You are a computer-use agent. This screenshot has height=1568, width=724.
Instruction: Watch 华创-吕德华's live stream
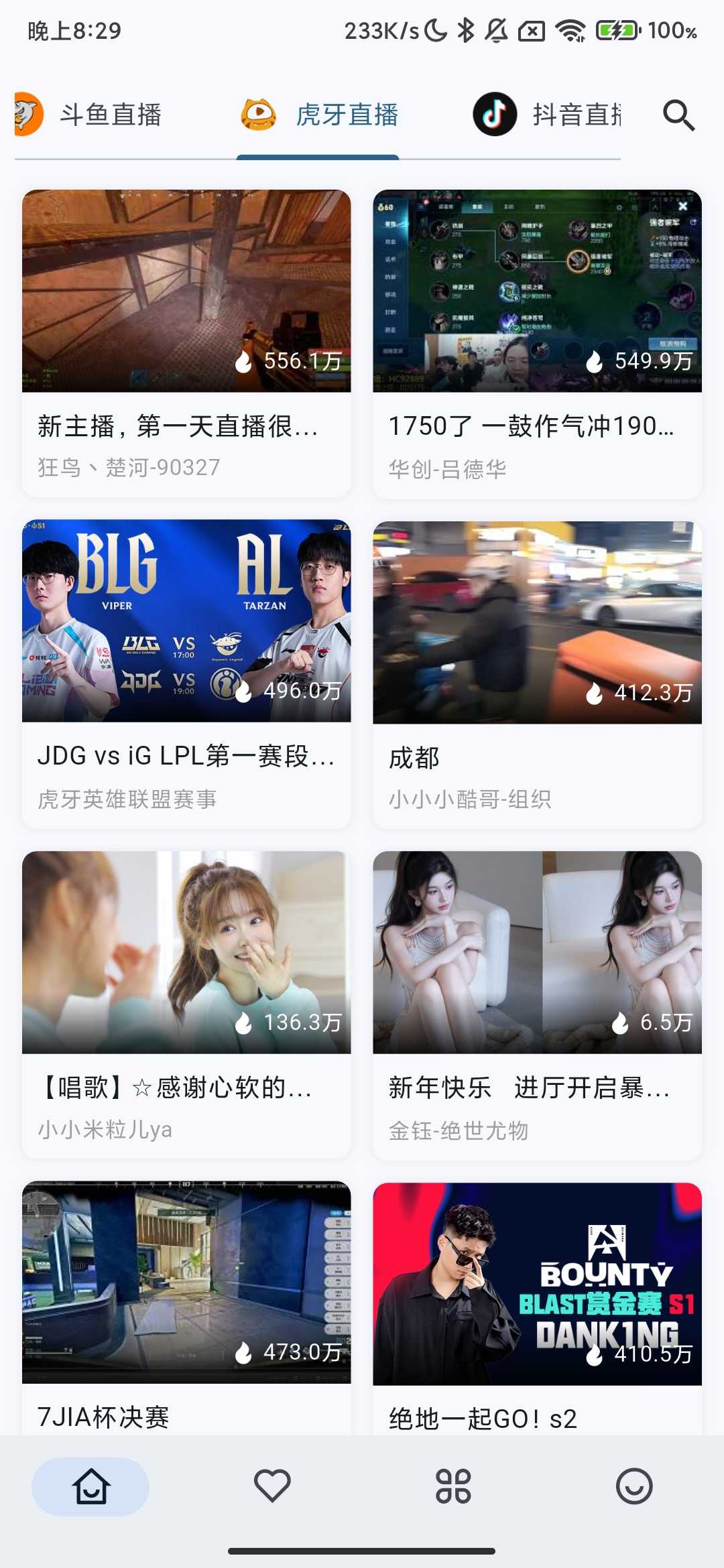click(x=537, y=342)
